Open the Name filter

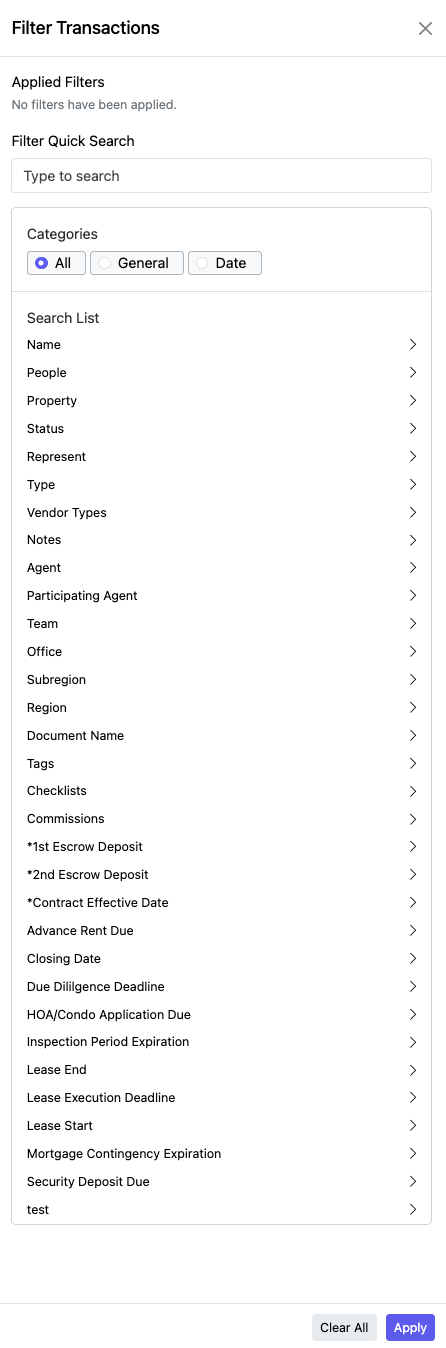[x=221, y=344]
